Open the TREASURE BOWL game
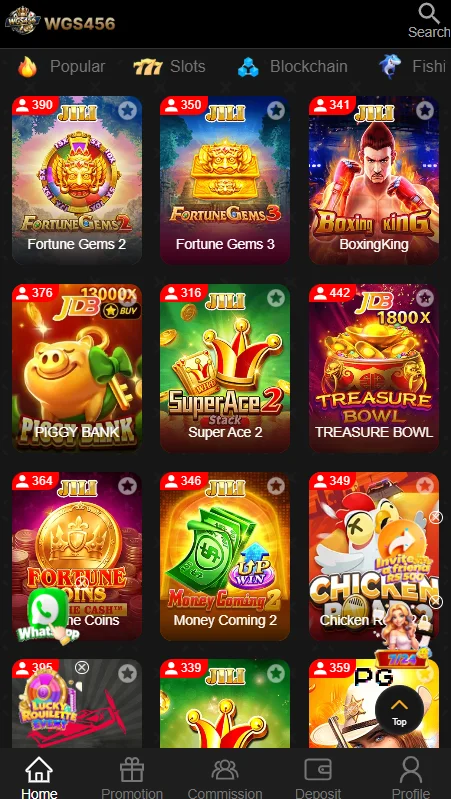451x799 pixels. [374, 368]
